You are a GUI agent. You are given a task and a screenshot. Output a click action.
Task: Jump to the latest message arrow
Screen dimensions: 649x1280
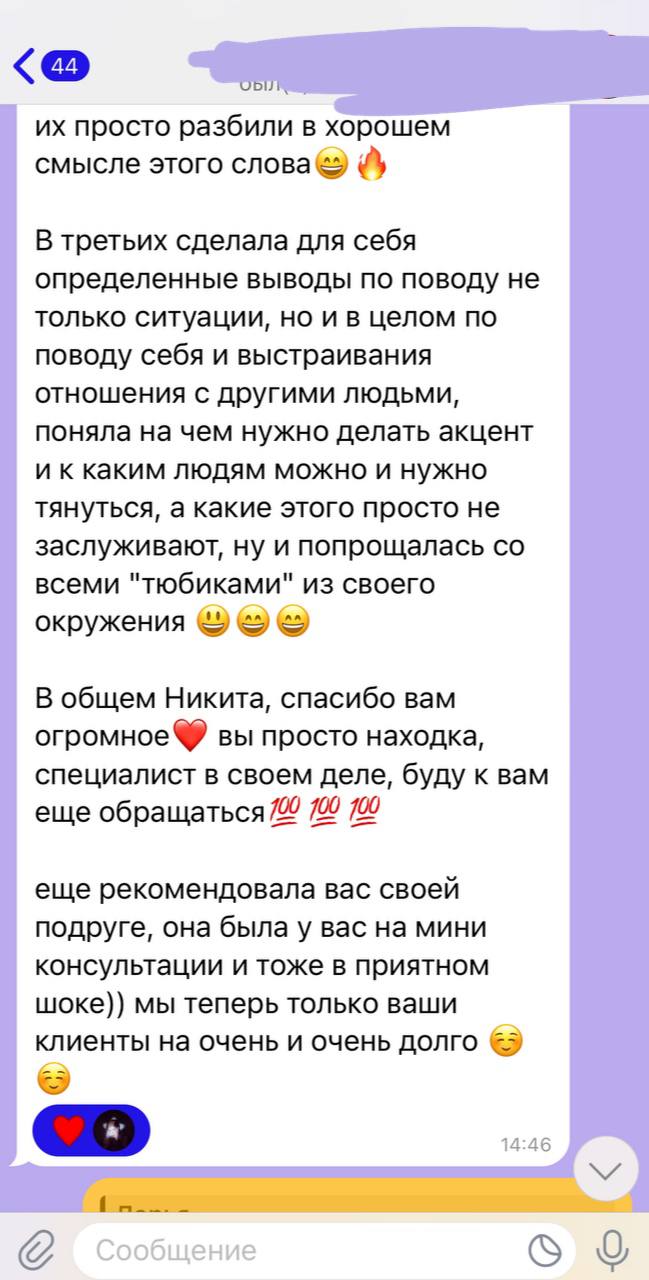click(606, 1169)
